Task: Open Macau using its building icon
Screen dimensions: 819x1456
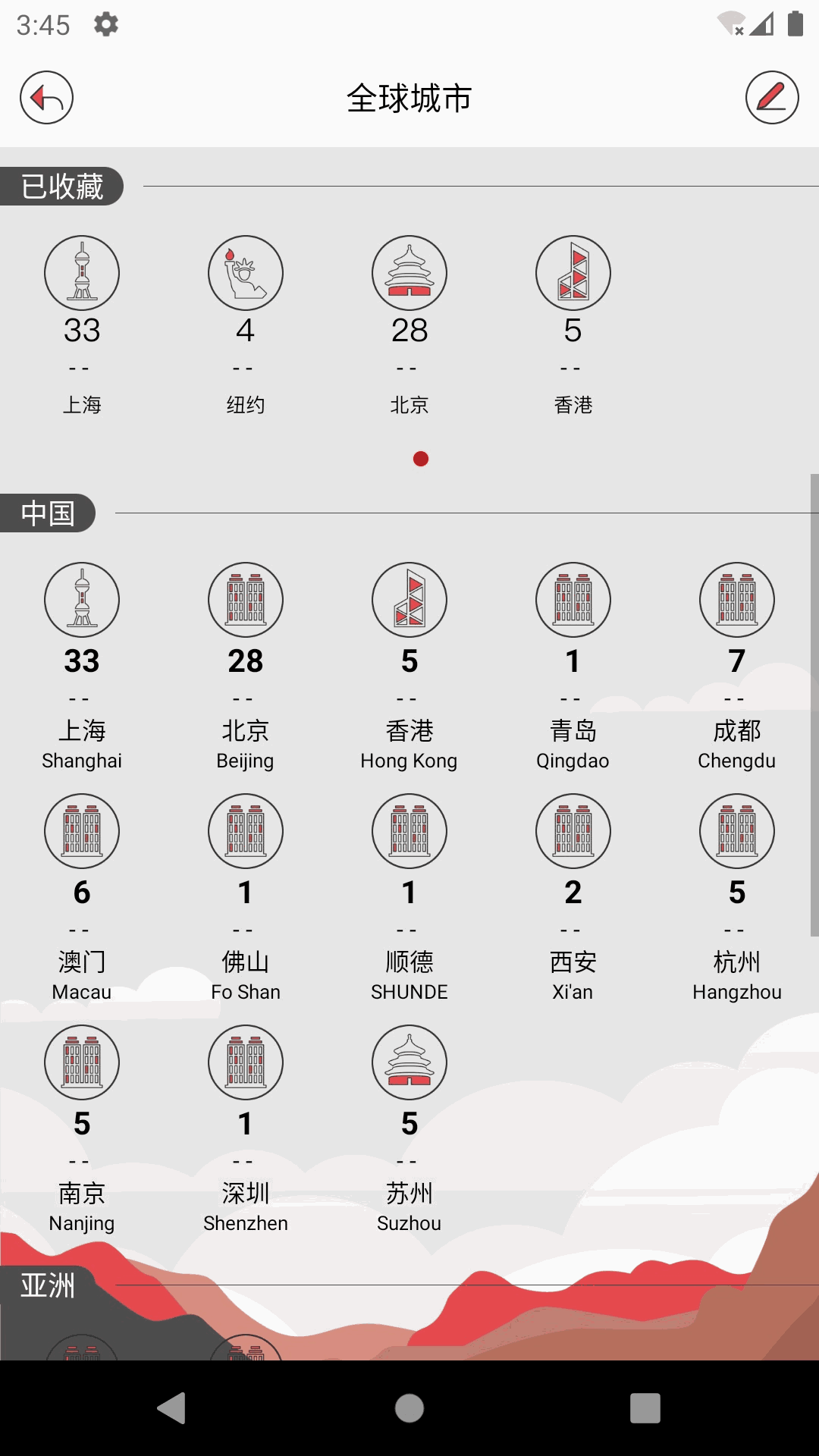Action: pyautogui.click(x=82, y=830)
